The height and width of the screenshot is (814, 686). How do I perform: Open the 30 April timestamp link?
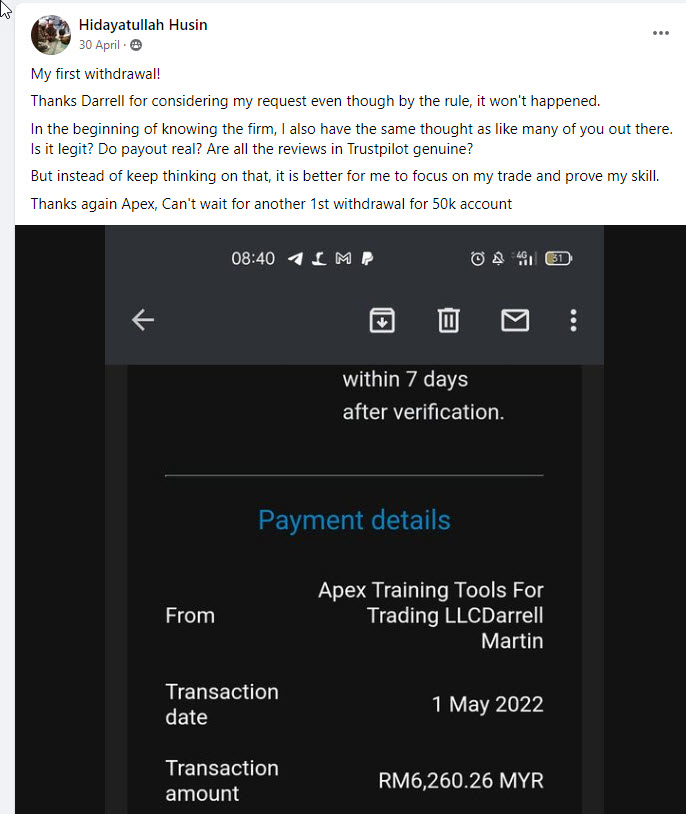pyautogui.click(x=99, y=45)
